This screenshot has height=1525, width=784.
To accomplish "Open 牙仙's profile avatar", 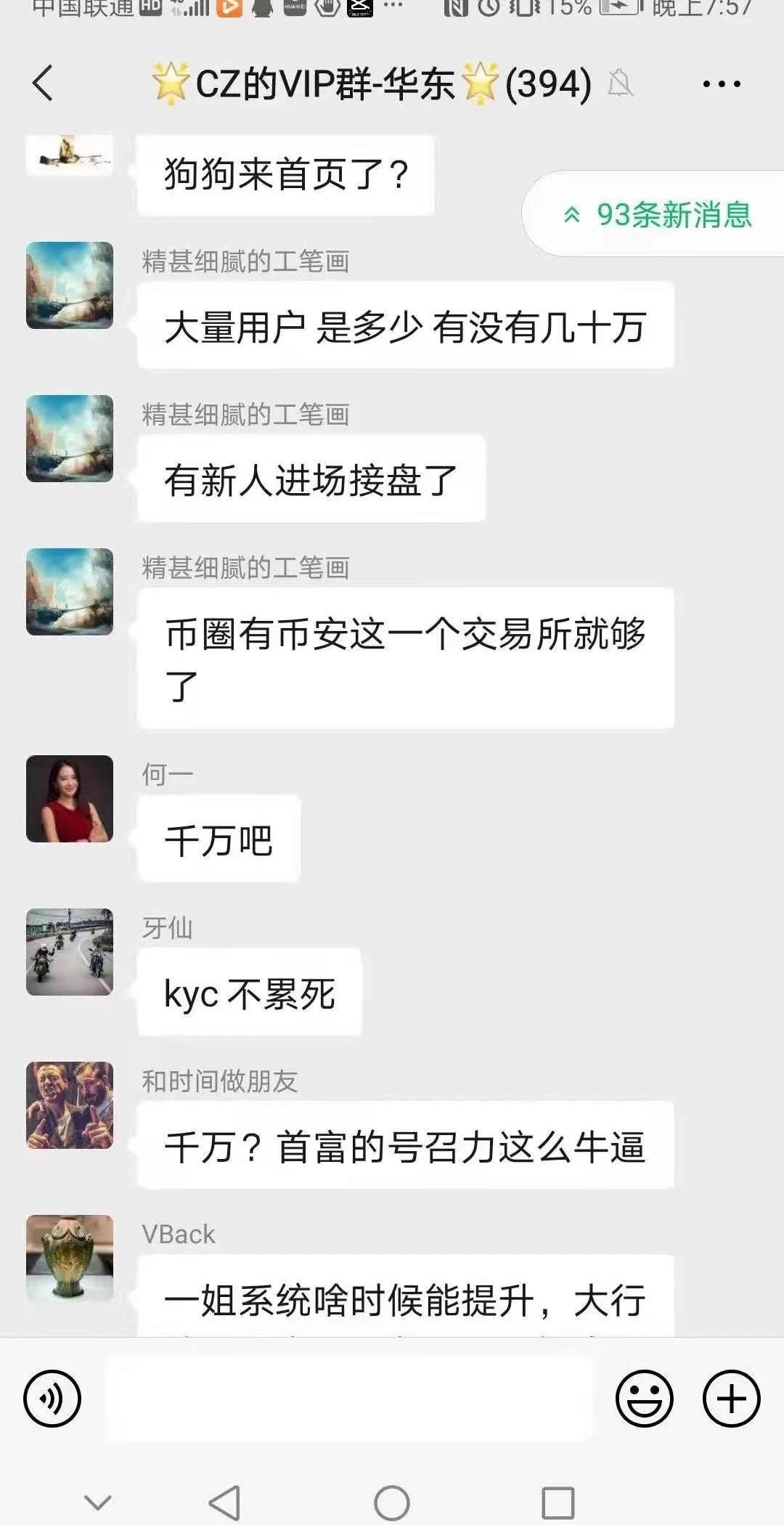I will point(70,951).
